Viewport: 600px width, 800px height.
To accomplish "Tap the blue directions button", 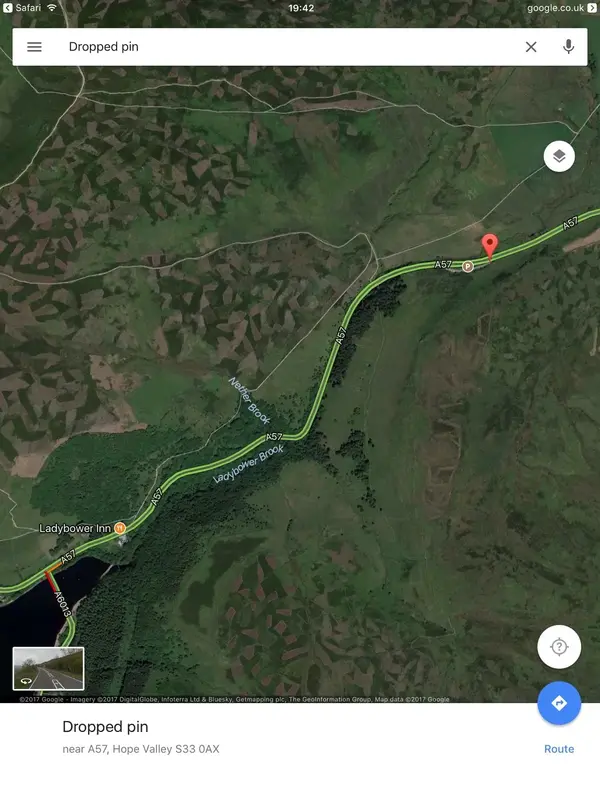I will click(559, 703).
